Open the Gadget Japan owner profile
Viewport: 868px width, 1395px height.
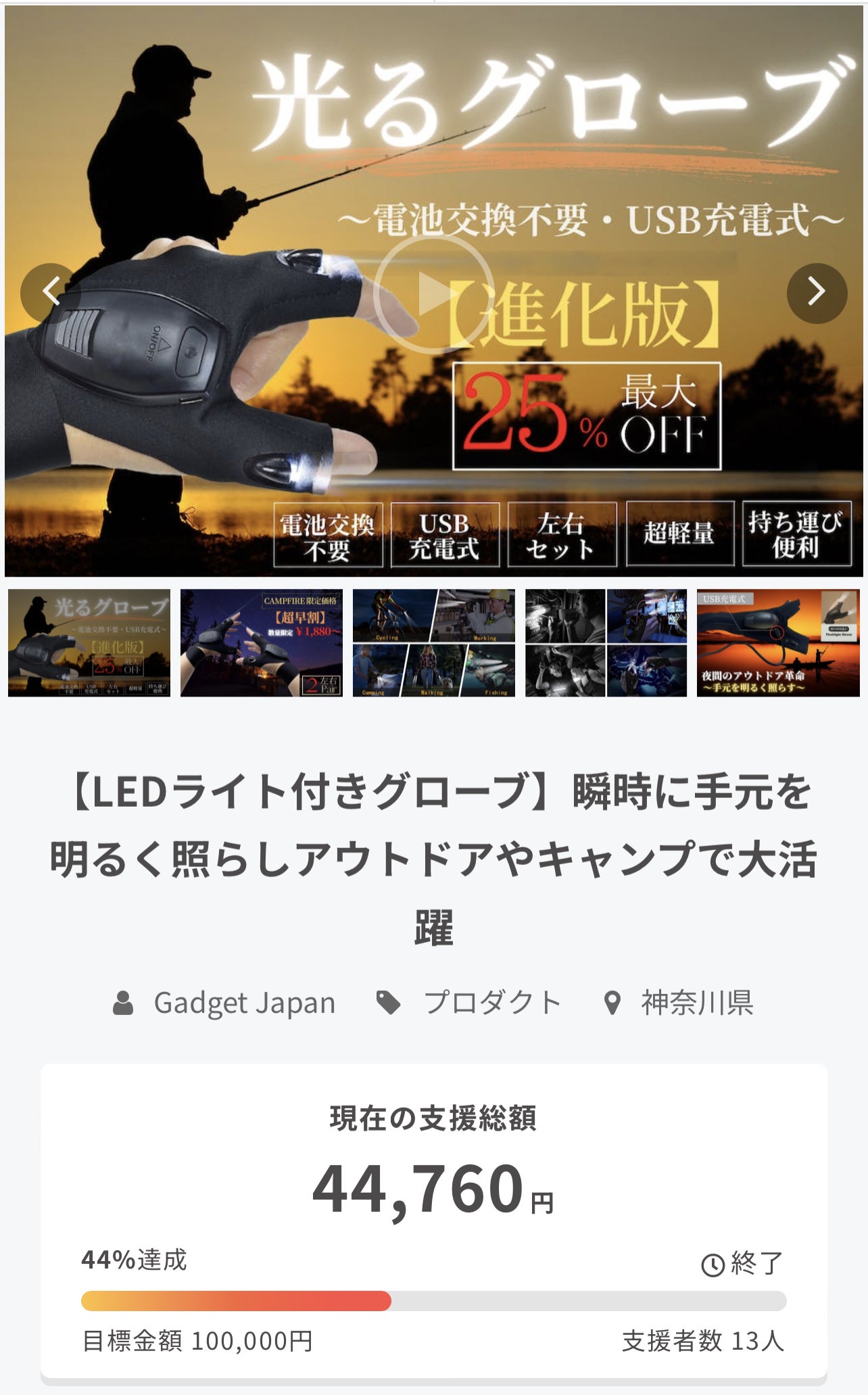pos(243,1003)
